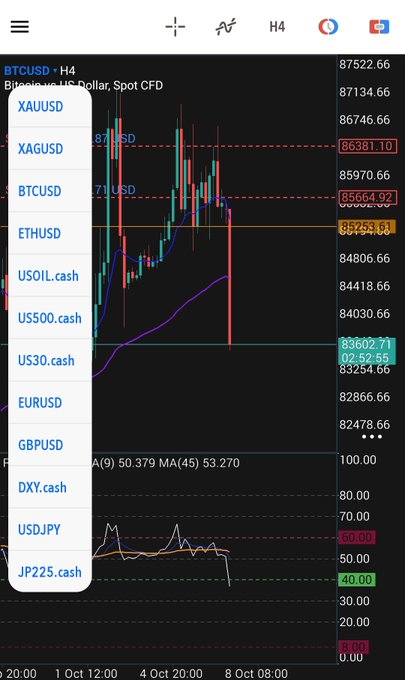Open the three-dot options on price scale

(372, 437)
